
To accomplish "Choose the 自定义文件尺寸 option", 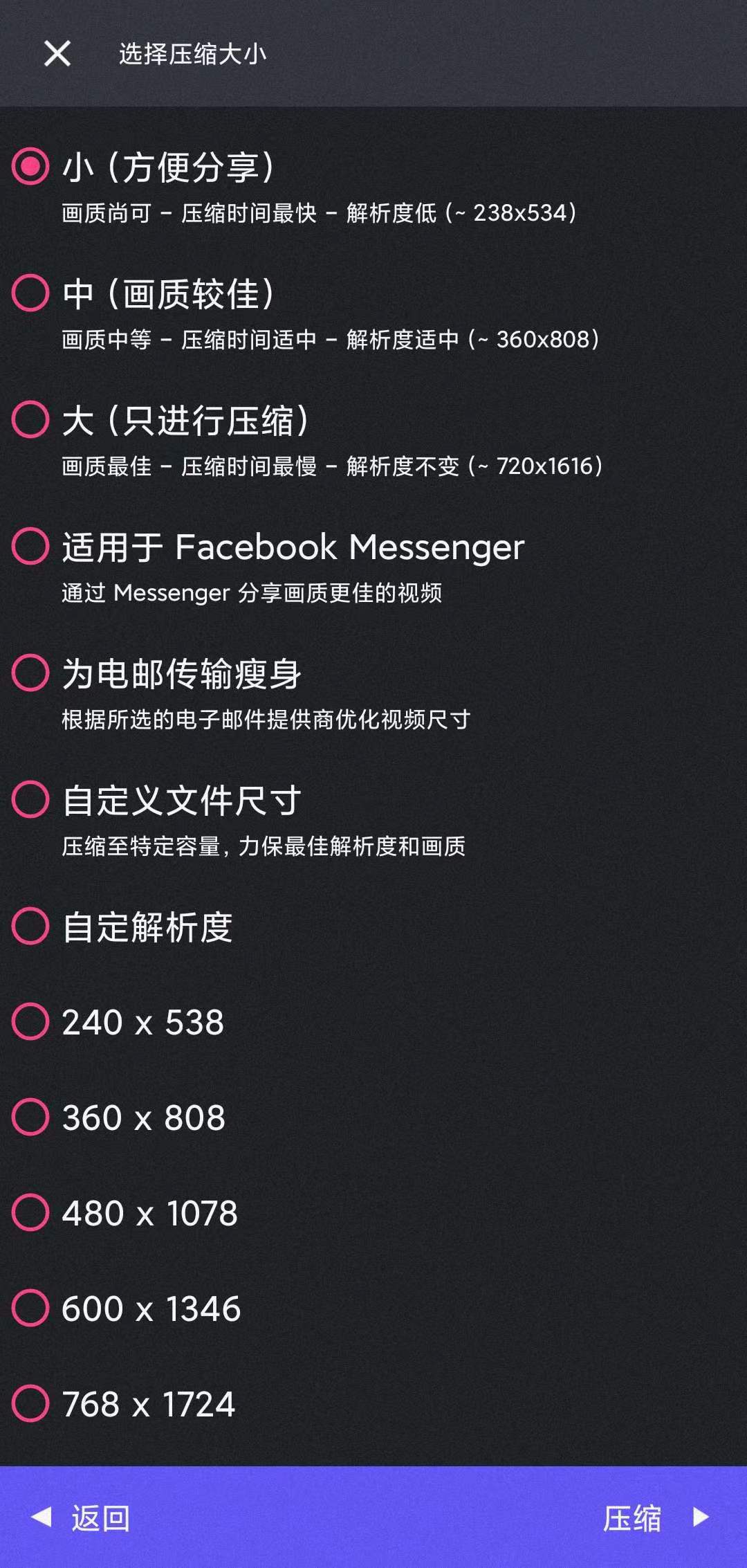I will [30, 800].
